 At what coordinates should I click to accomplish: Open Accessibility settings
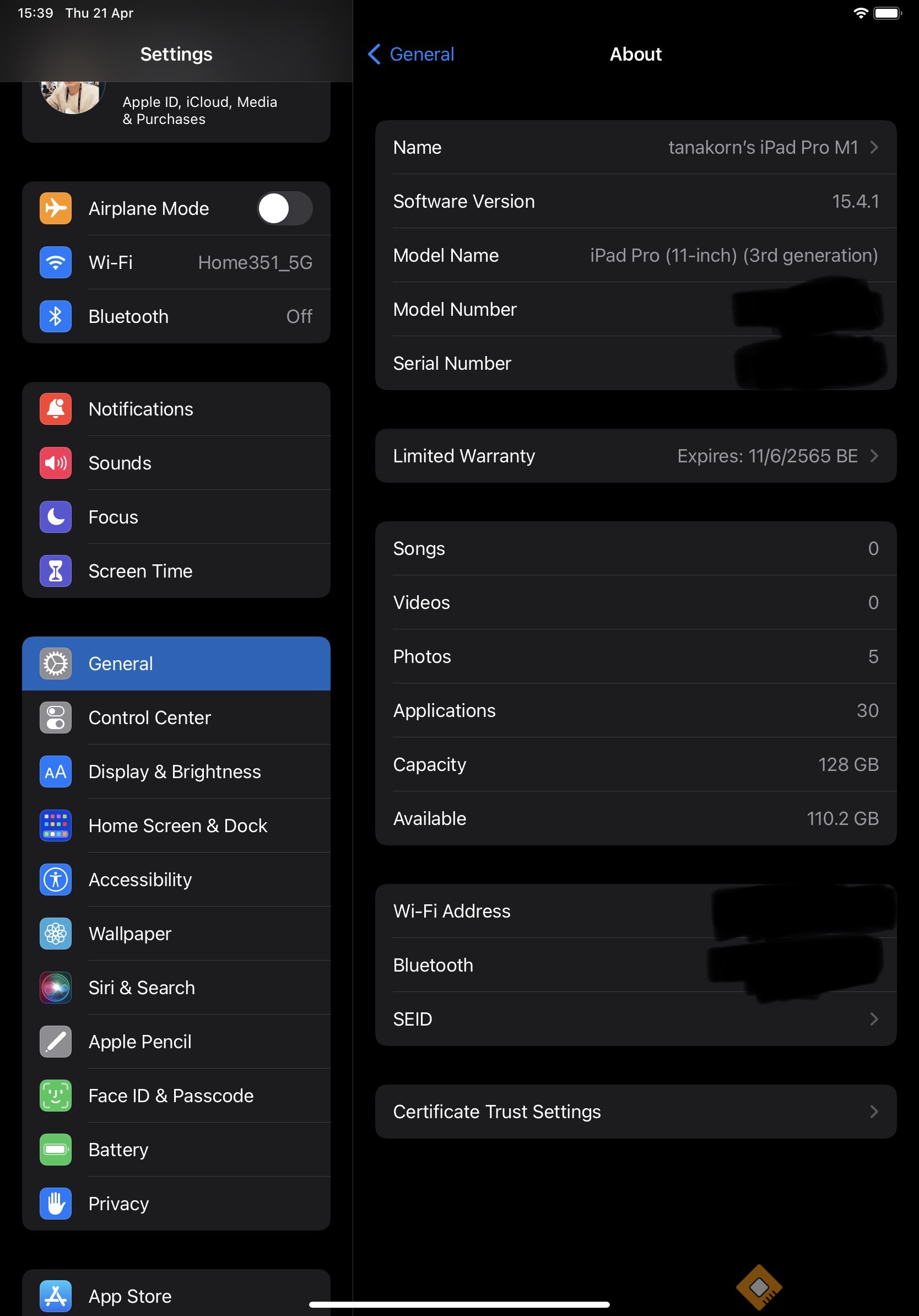(x=176, y=879)
